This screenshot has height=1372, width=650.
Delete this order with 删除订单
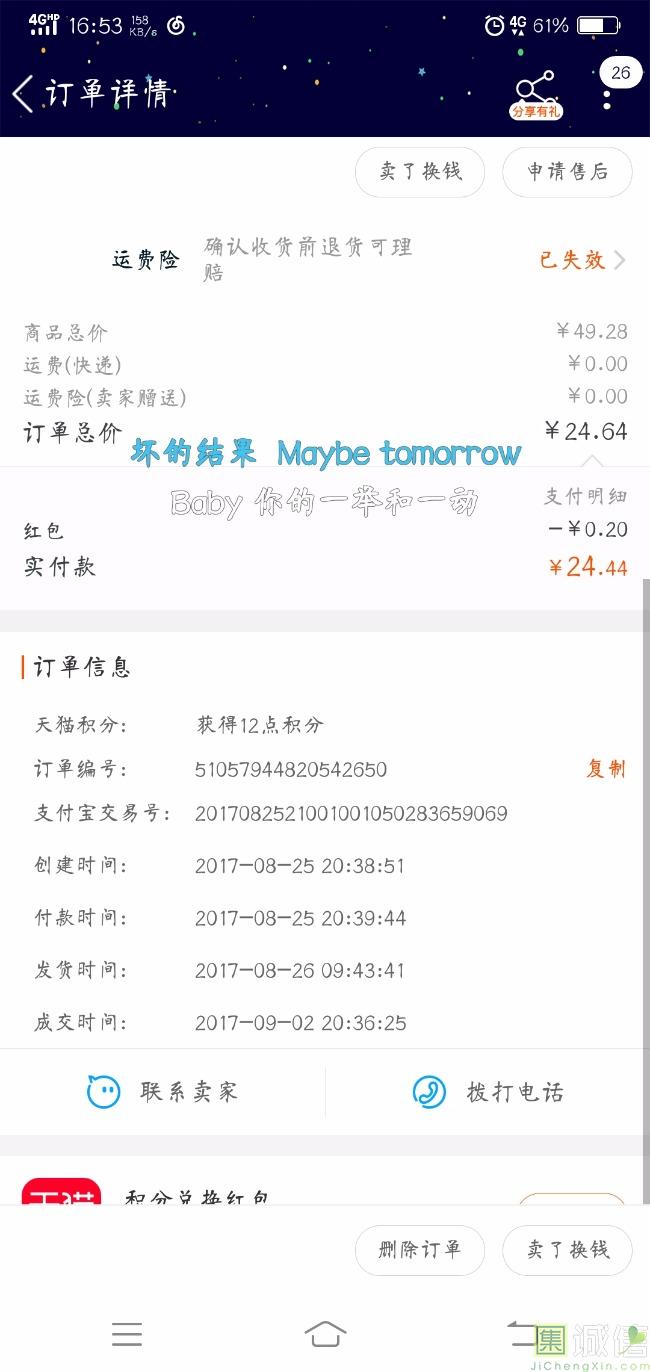tap(420, 1250)
